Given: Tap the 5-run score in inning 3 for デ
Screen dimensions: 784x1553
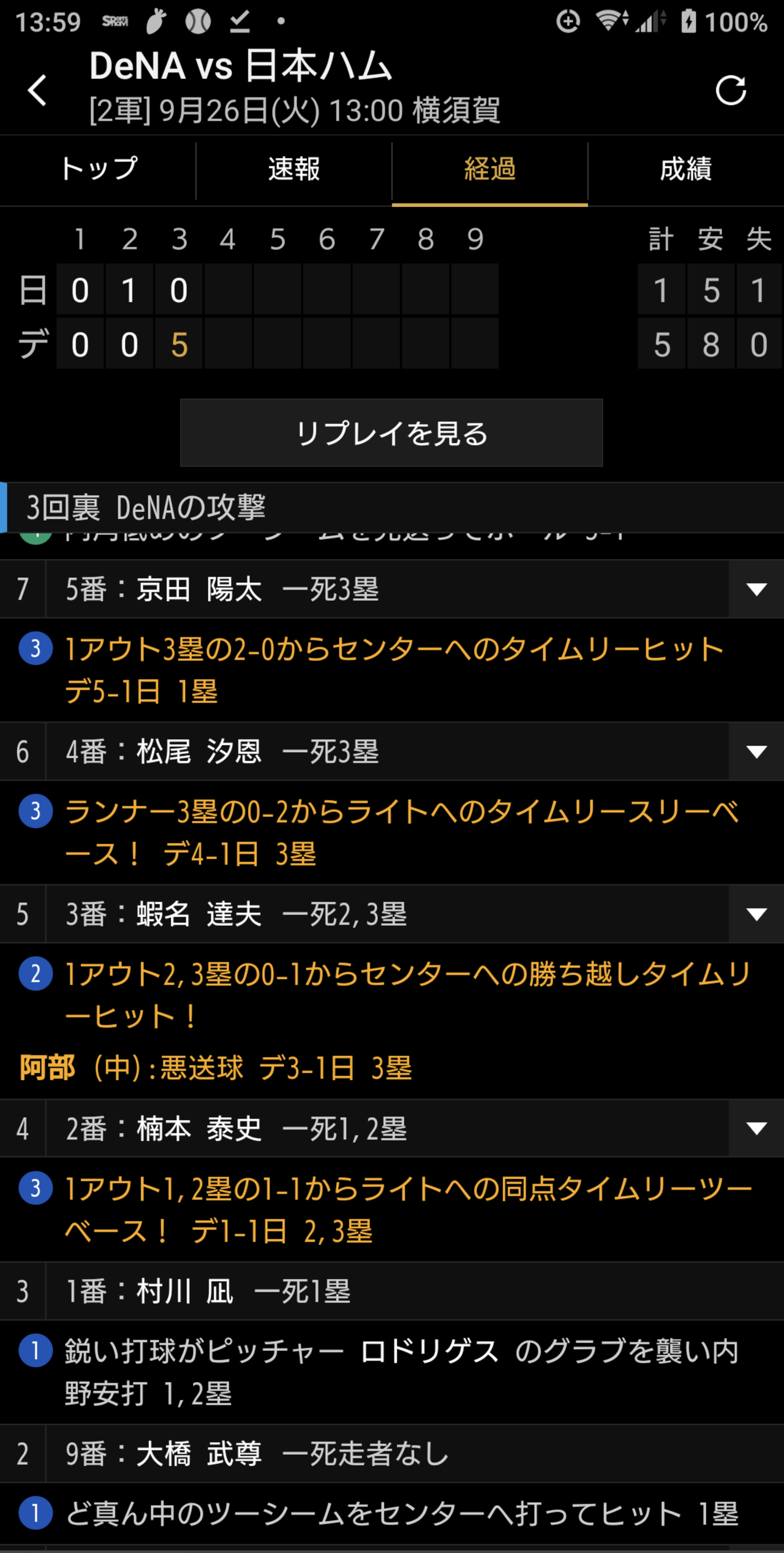Looking at the screenshot, I should [178, 344].
